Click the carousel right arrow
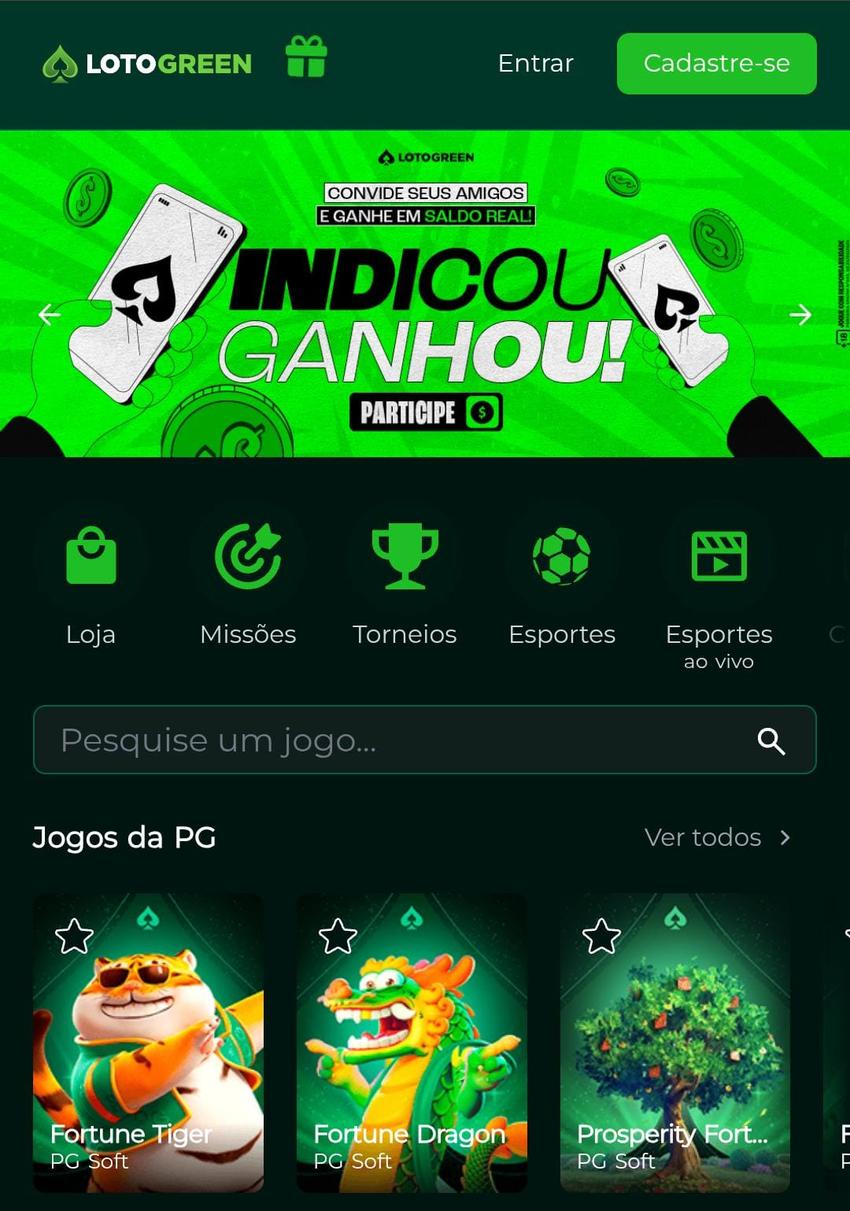Screen dimensions: 850x1211 pyautogui.click(x=801, y=314)
